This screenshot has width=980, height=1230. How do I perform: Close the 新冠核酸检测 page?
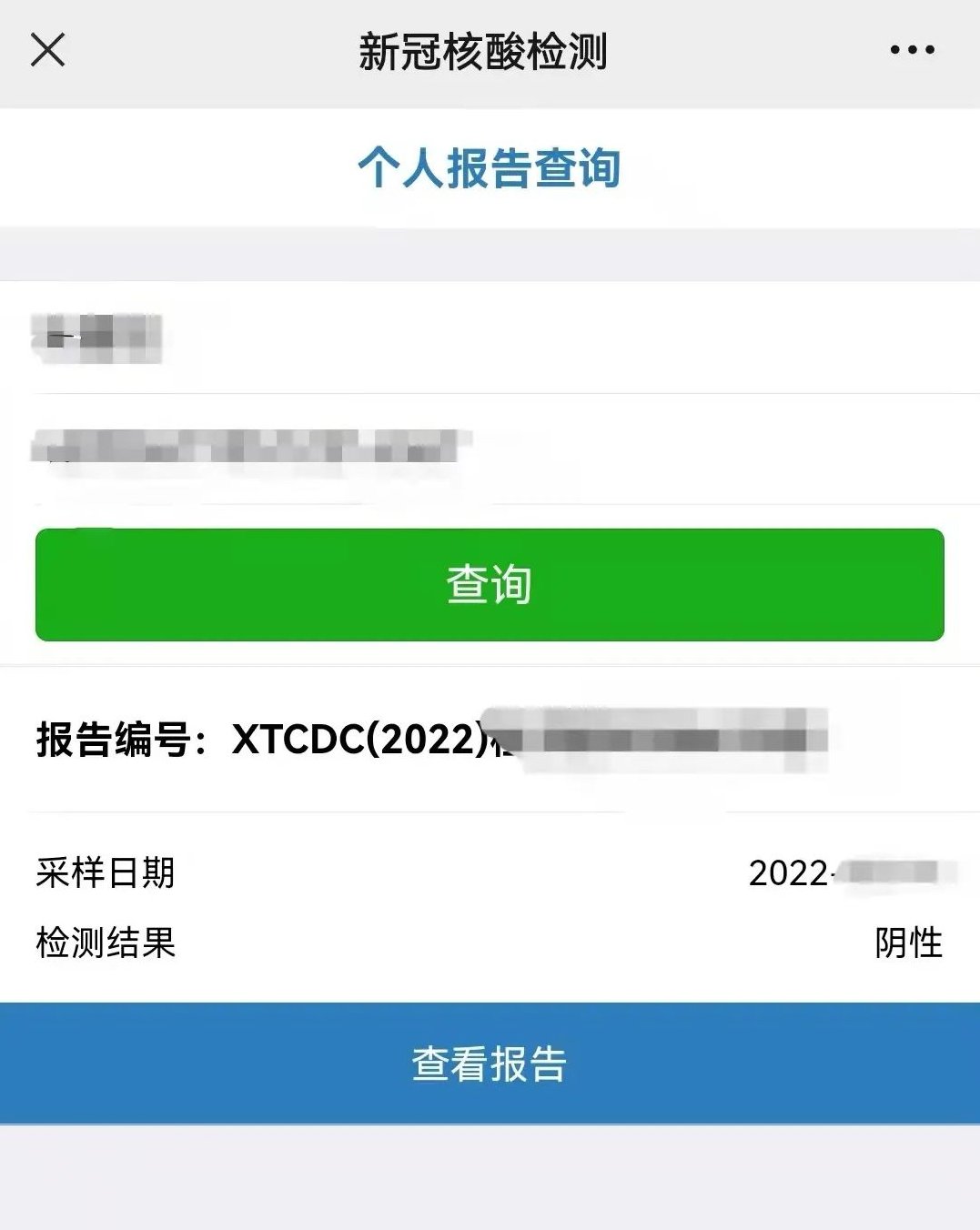pyautogui.click(x=47, y=50)
